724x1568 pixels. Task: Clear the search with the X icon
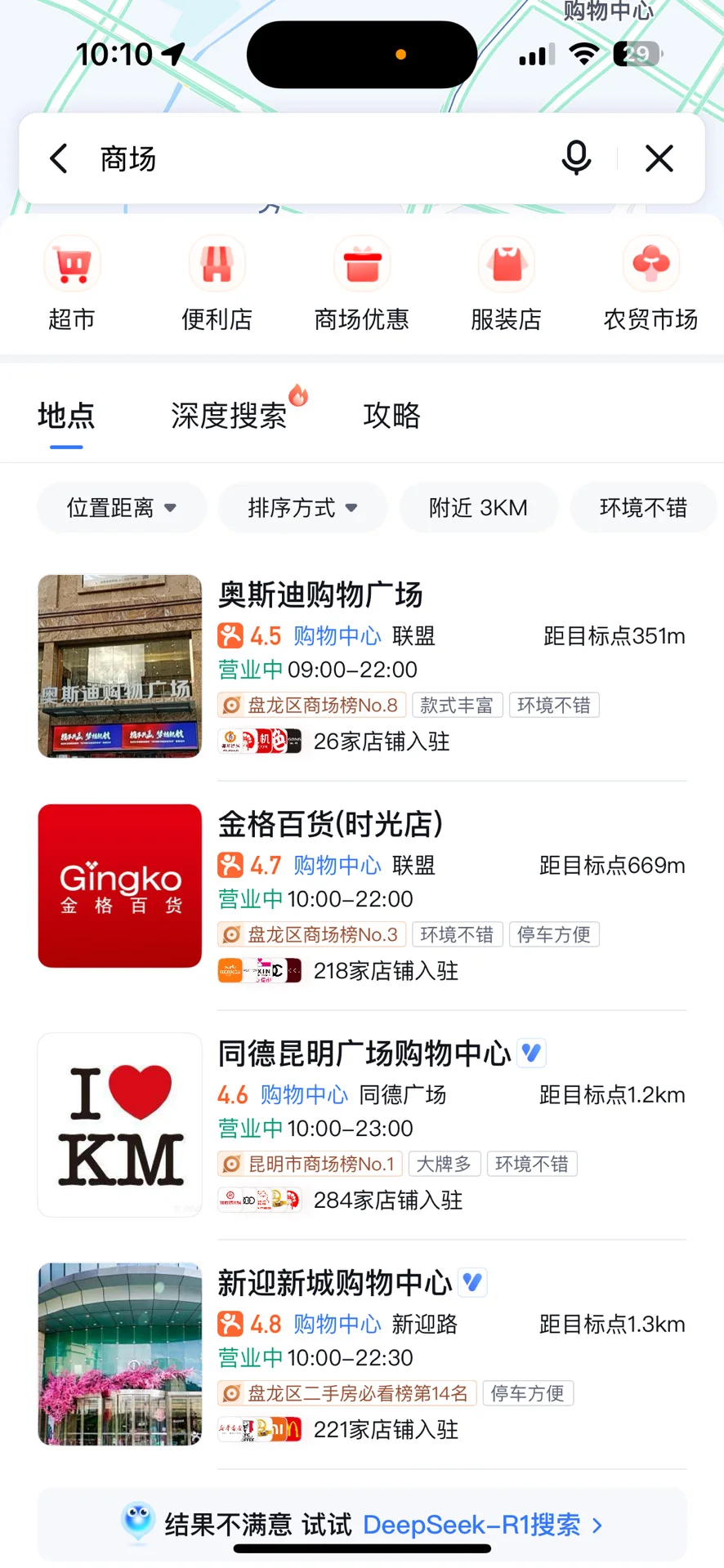point(659,158)
